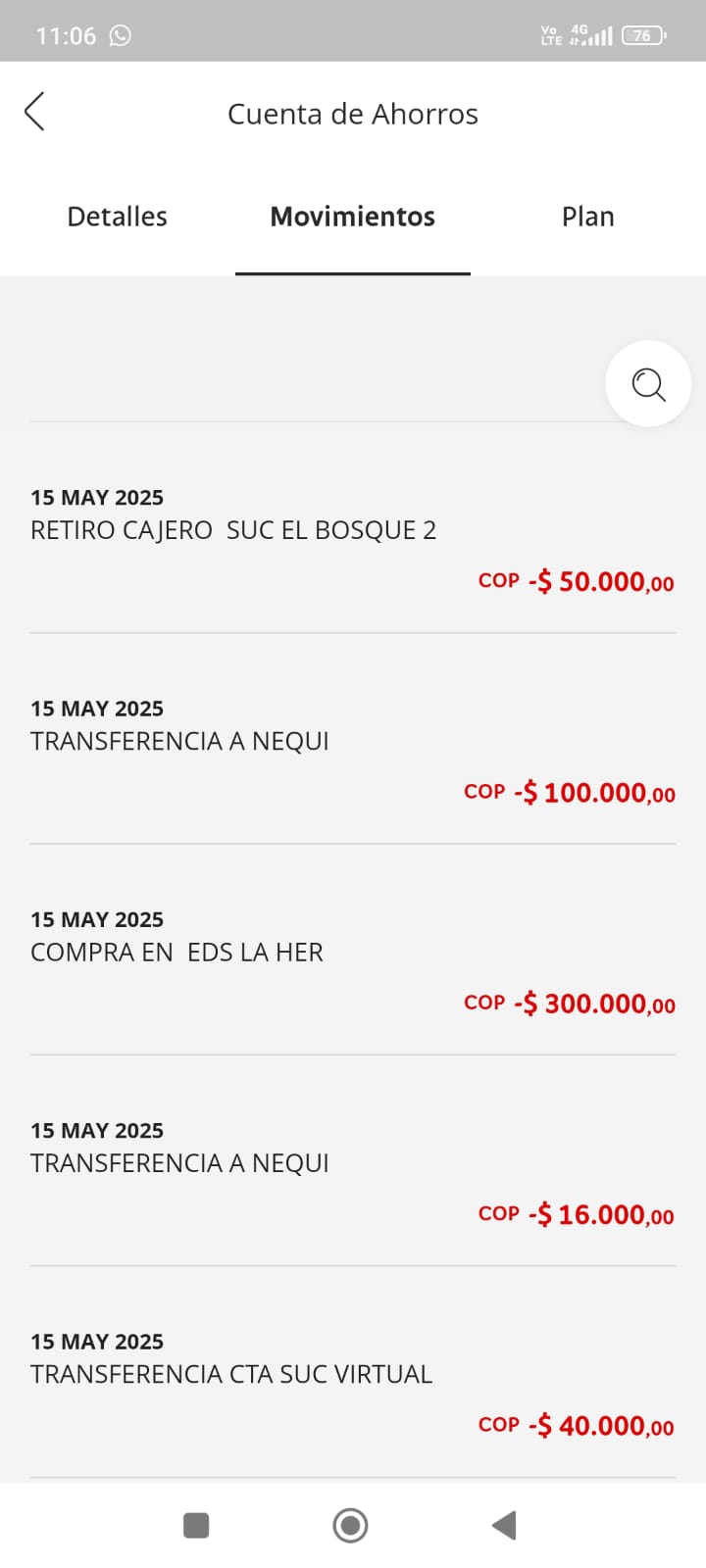
Task: Open the COMPRA EN EDS LA HER movement
Action: 352,960
